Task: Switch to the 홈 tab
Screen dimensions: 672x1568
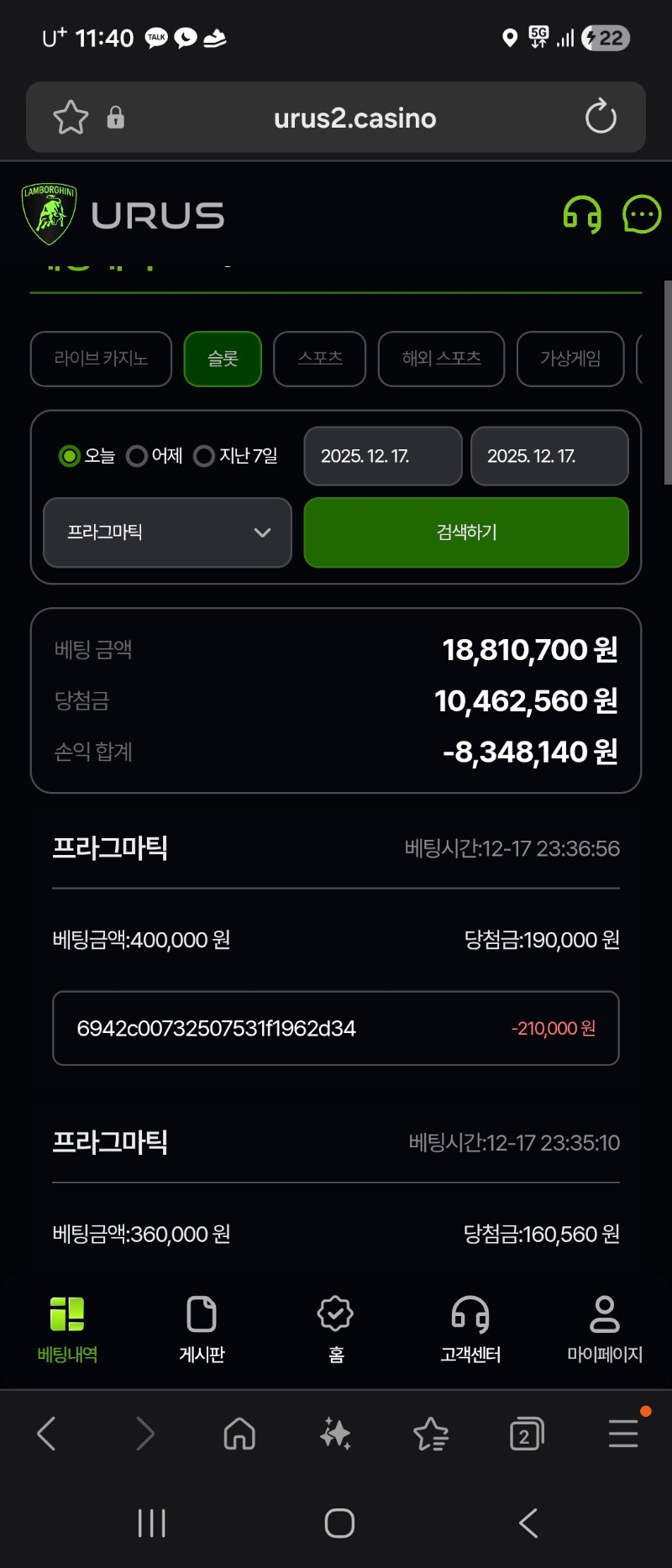Action: tap(336, 1328)
